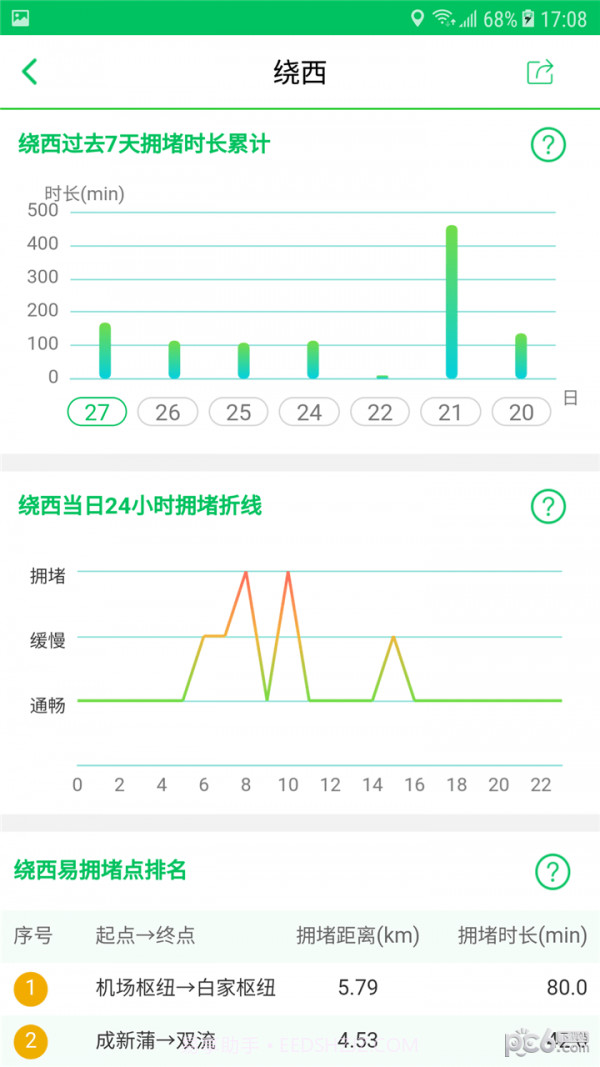The height and width of the screenshot is (1067, 600).
Task: View day 21 congestion chart
Action: coord(451,412)
